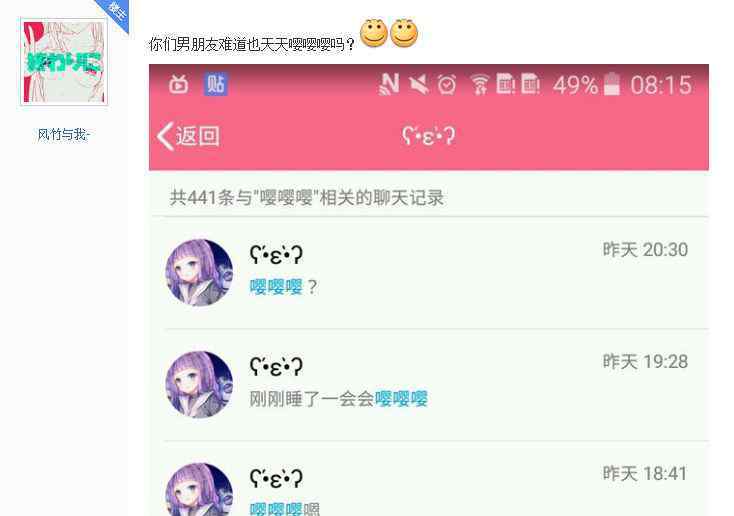Open the poster's avatar profile

63,61
